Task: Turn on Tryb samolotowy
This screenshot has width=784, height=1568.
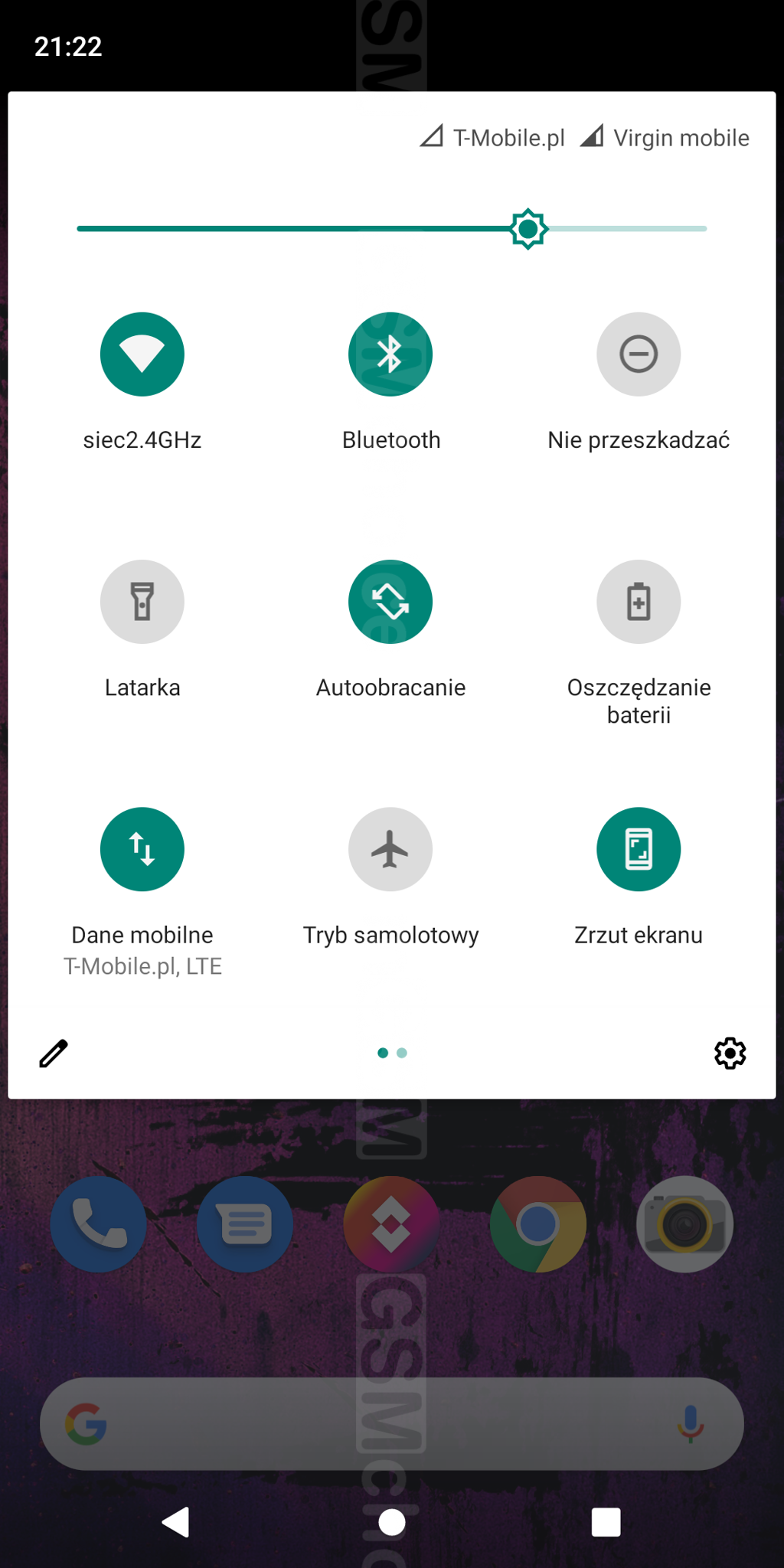Action: click(390, 849)
